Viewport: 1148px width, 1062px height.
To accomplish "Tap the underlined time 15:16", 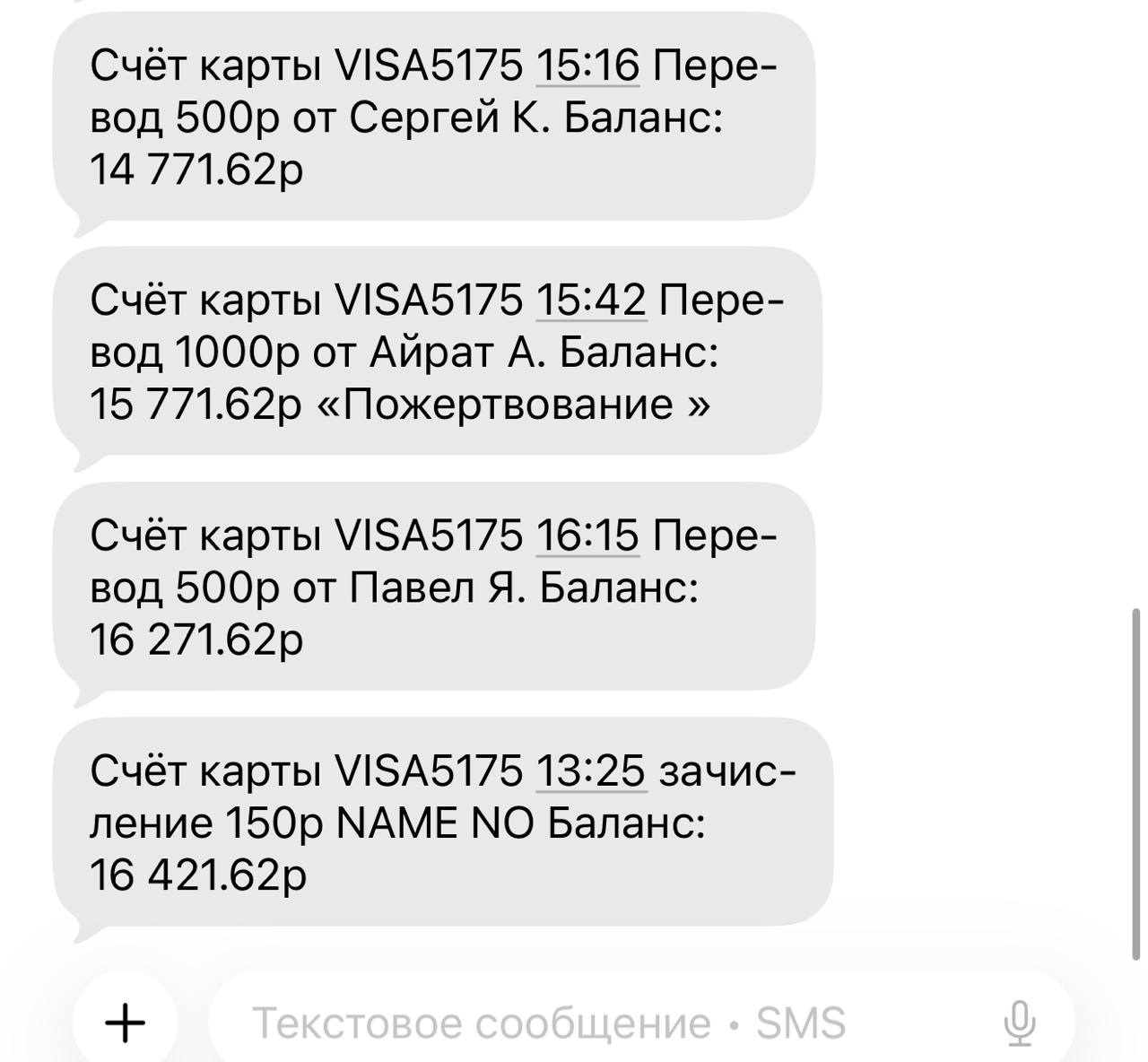I will point(587,65).
